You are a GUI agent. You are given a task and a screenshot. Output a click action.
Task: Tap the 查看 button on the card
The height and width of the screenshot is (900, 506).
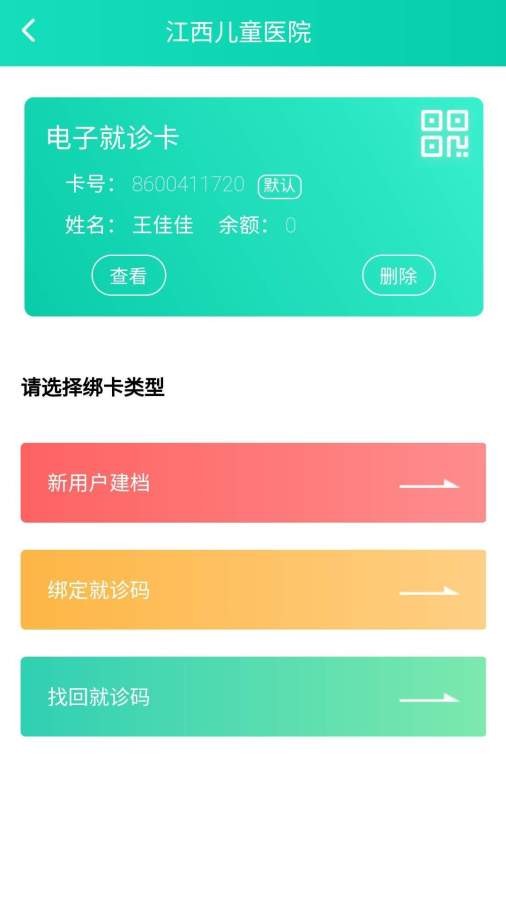click(x=129, y=276)
